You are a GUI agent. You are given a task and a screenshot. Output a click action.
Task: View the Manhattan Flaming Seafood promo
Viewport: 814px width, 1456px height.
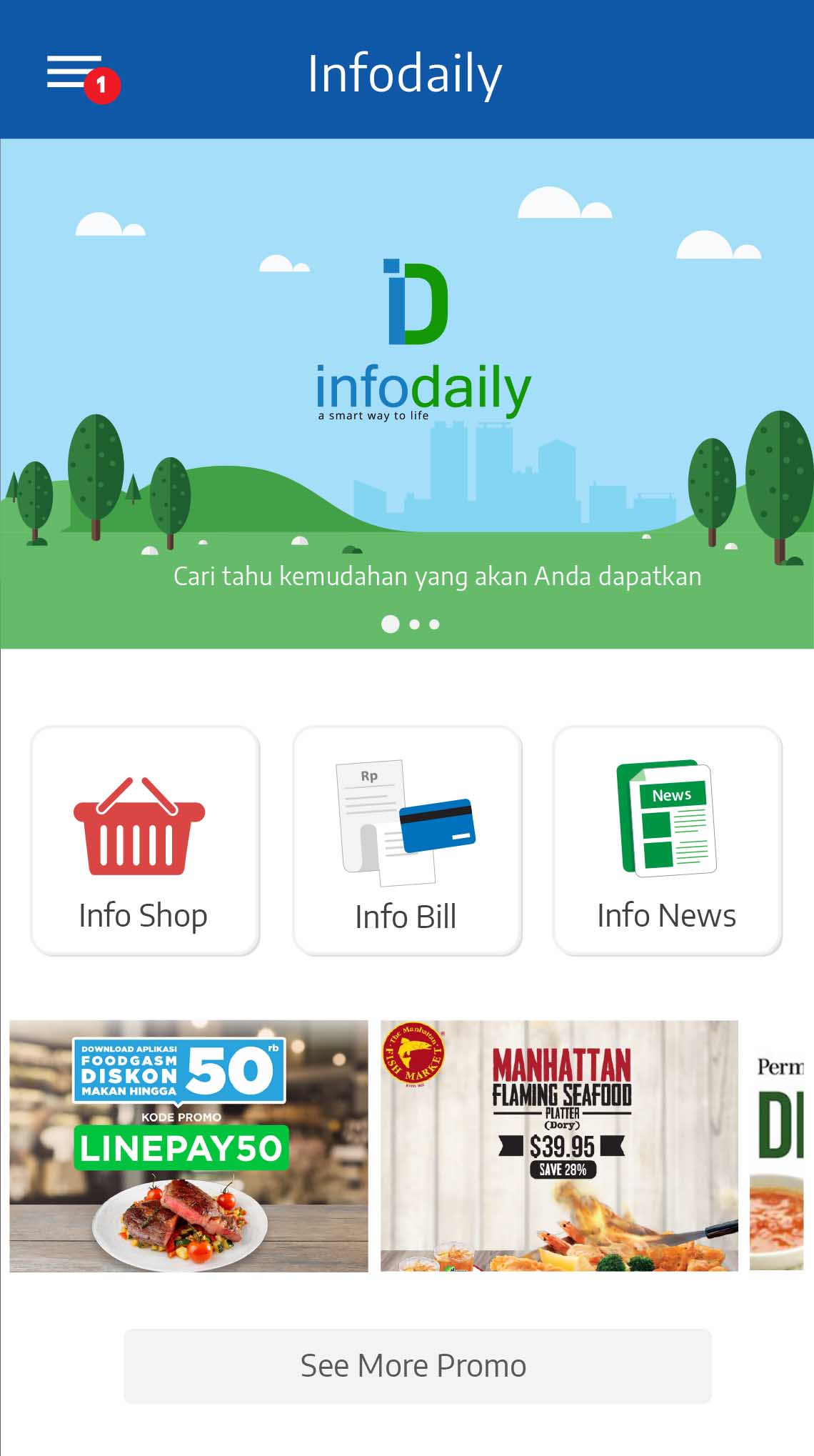click(x=559, y=1145)
